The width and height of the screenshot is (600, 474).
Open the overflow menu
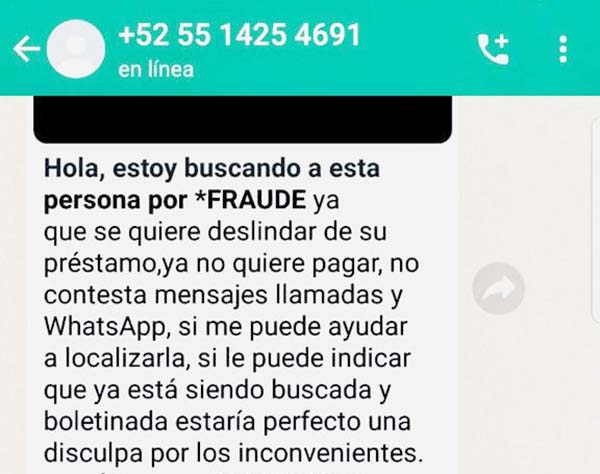point(564,49)
